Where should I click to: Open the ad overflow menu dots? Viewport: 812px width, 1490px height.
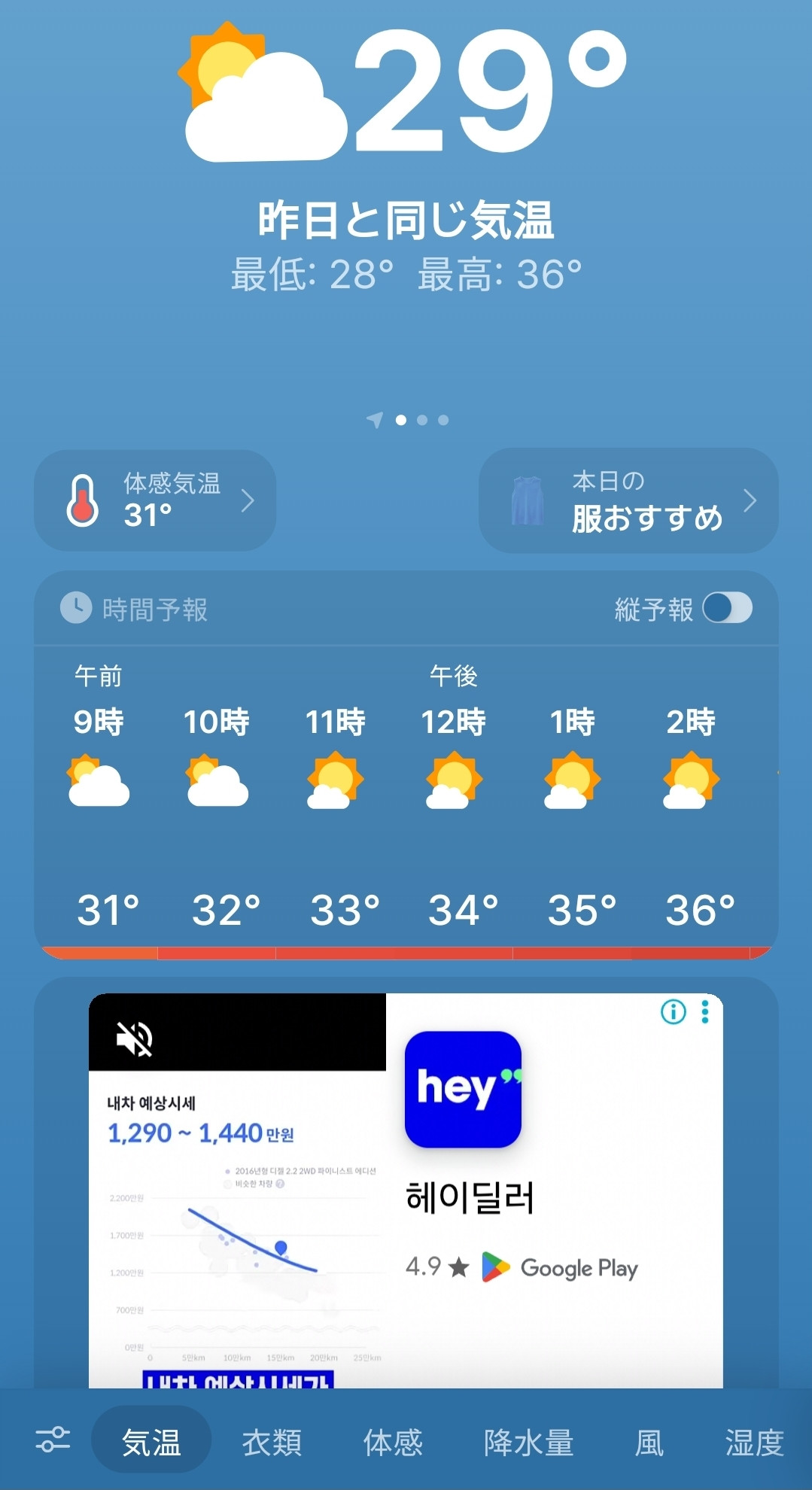(705, 1012)
